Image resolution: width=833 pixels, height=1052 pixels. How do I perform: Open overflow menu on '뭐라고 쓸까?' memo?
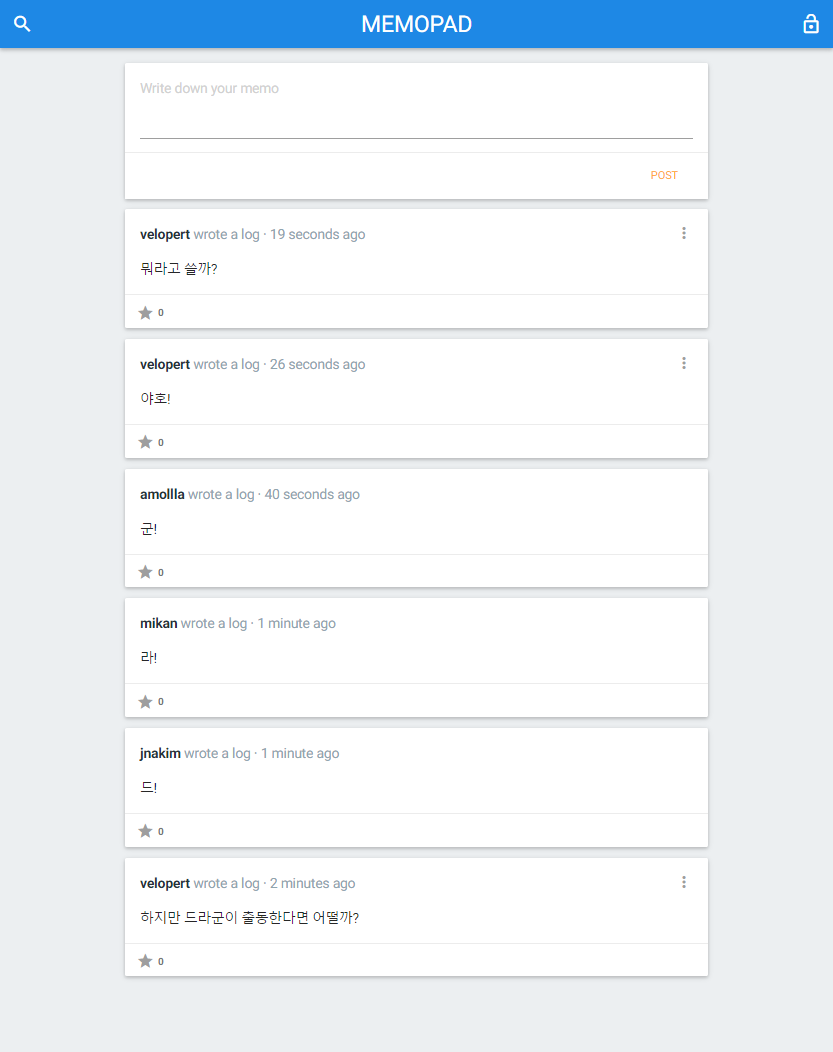(684, 233)
